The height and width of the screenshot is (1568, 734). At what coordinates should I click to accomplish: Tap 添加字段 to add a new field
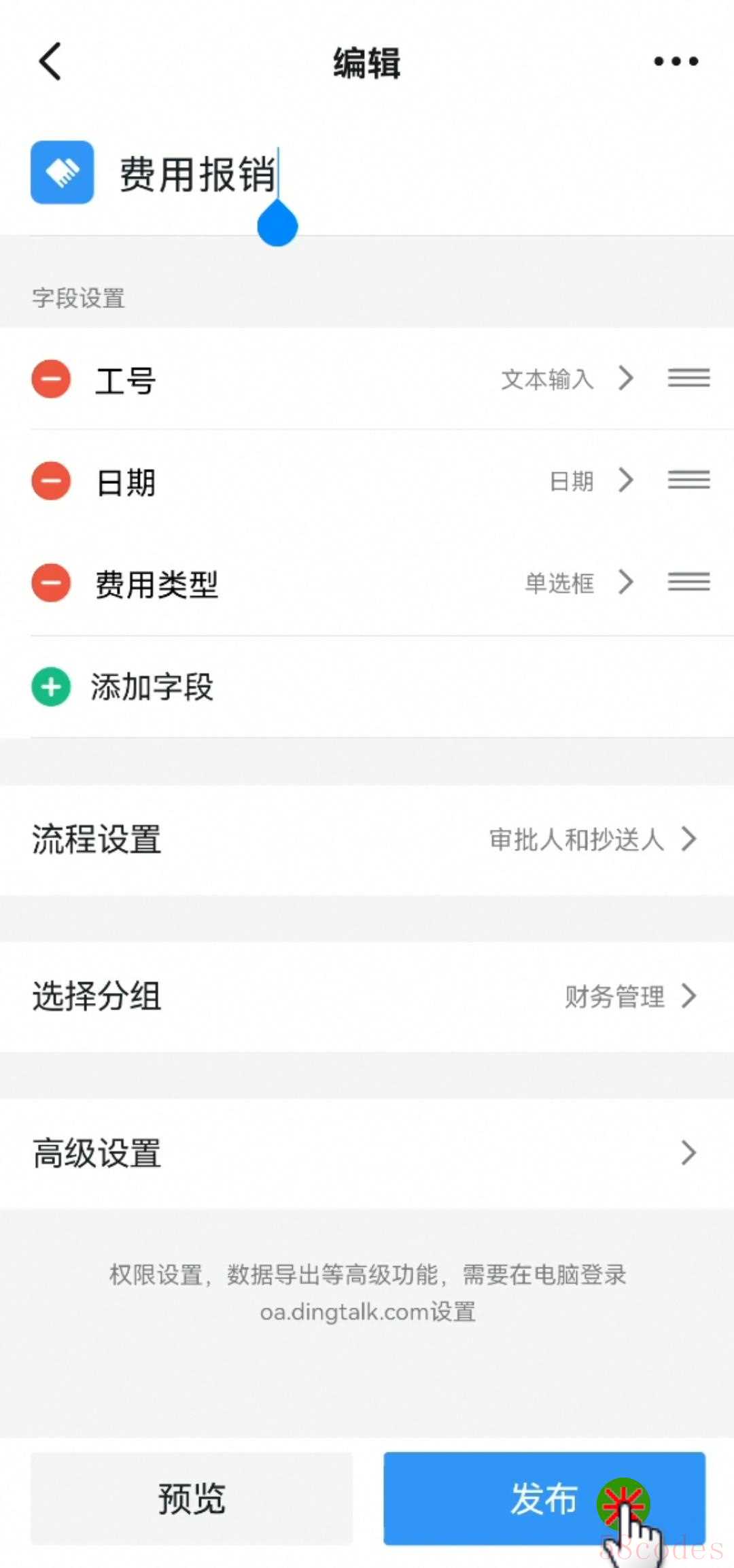click(x=367, y=686)
